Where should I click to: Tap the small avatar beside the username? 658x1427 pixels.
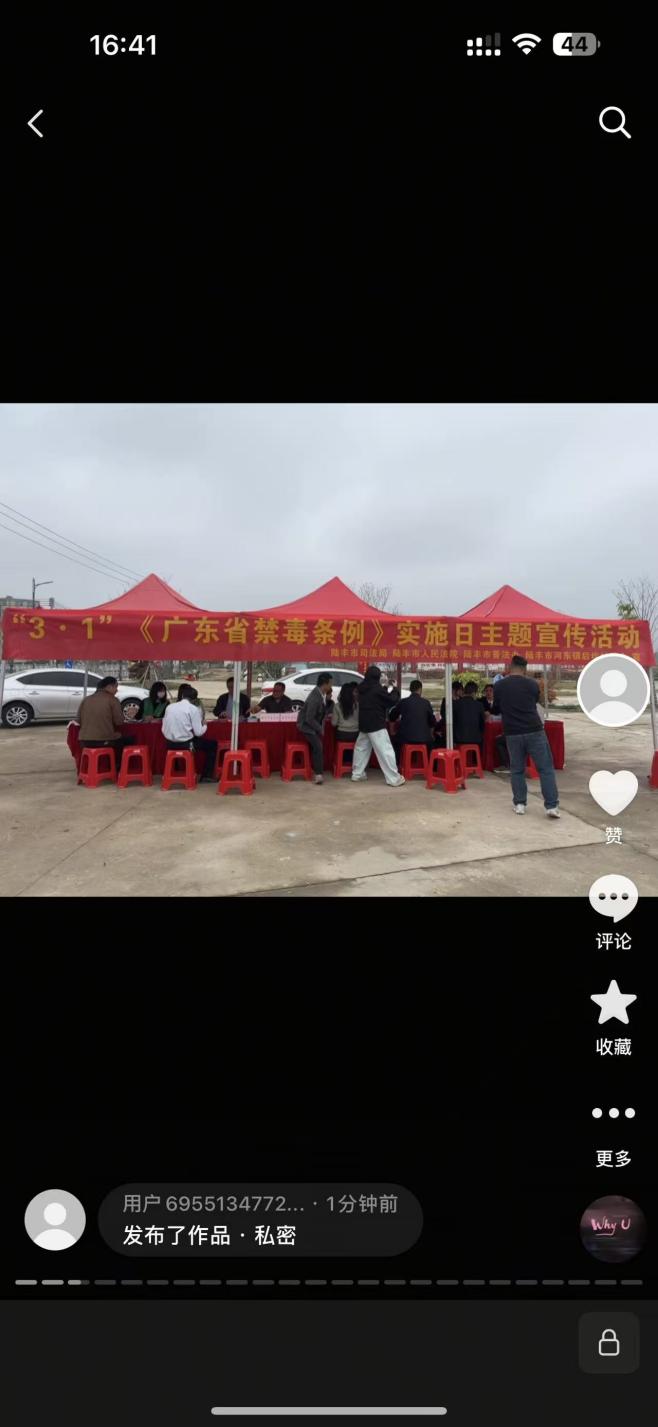tap(55, 1220)
